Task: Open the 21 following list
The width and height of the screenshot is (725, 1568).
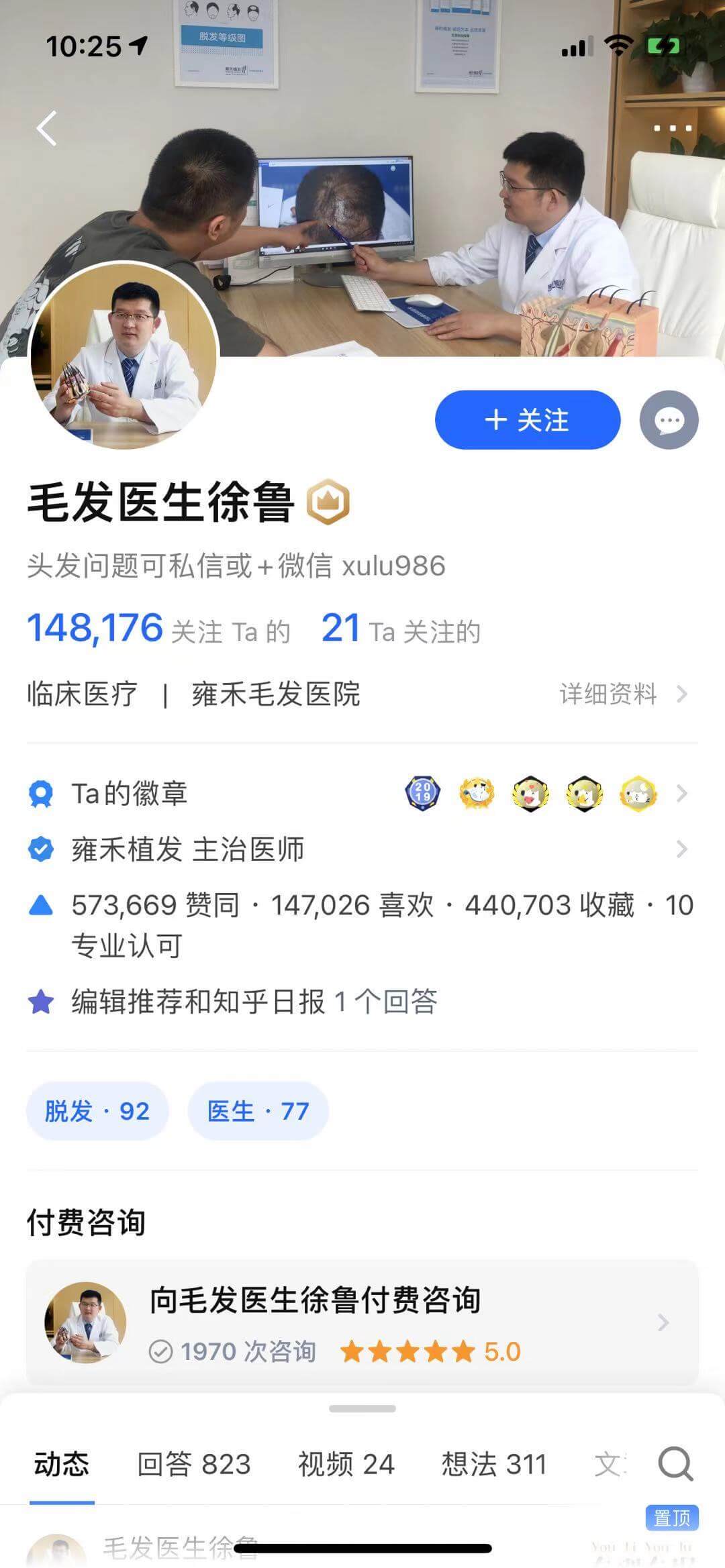Action: [x=401, y=630]
